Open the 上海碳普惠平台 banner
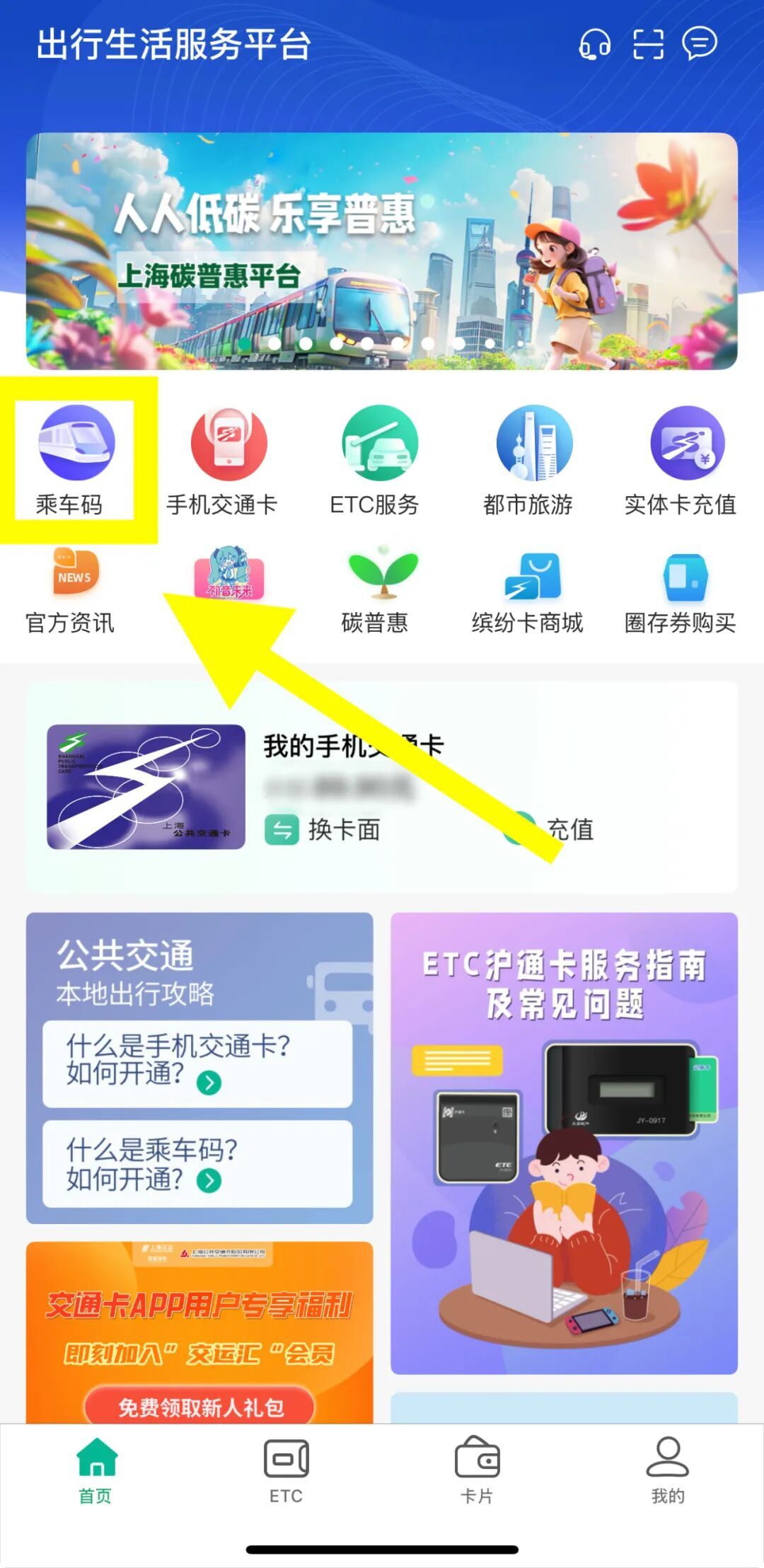Screen dimensions: 764x1568 [x=382, y=251]
